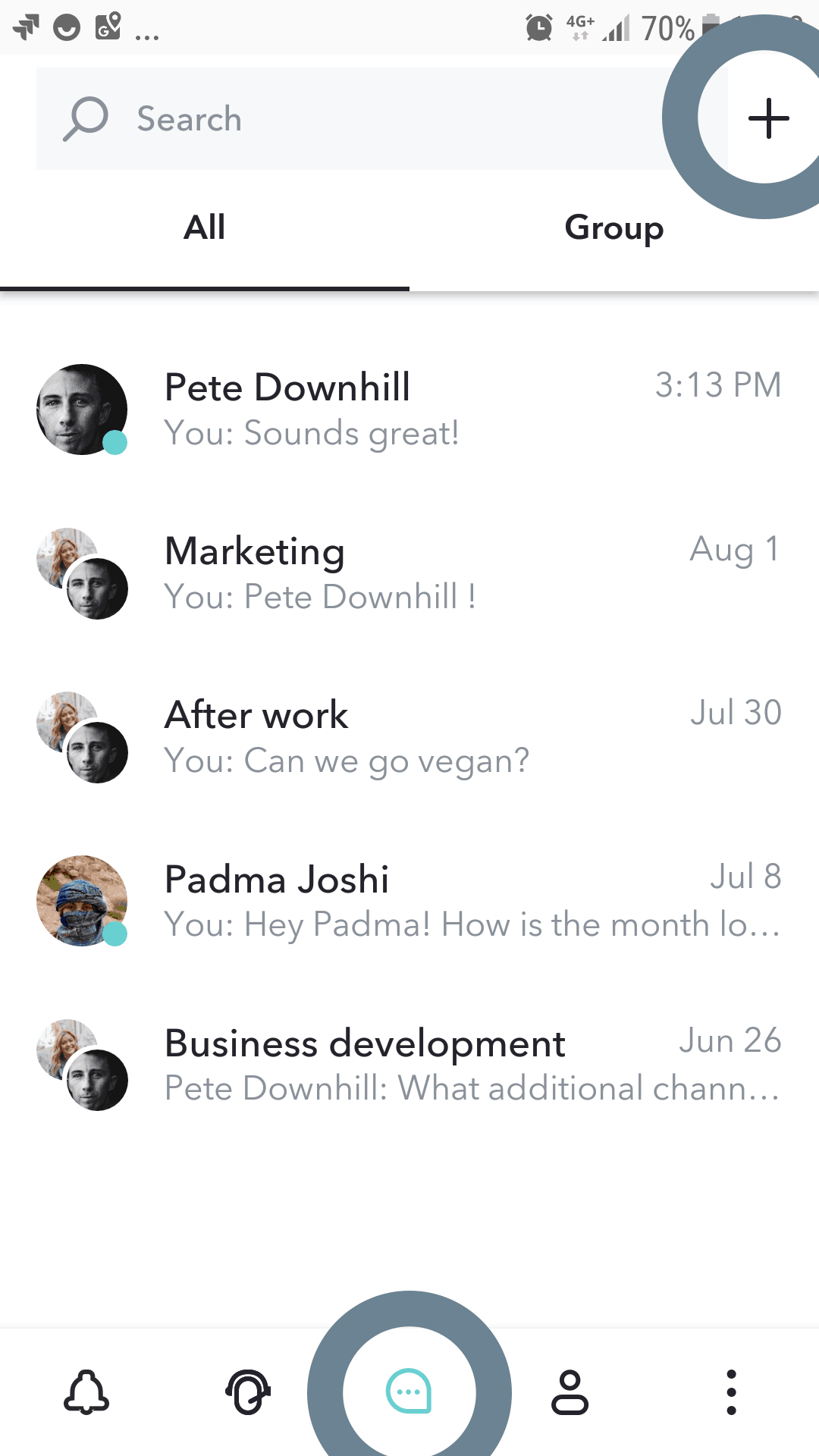Open the chat with Padma Joshi

pos(409,902)
